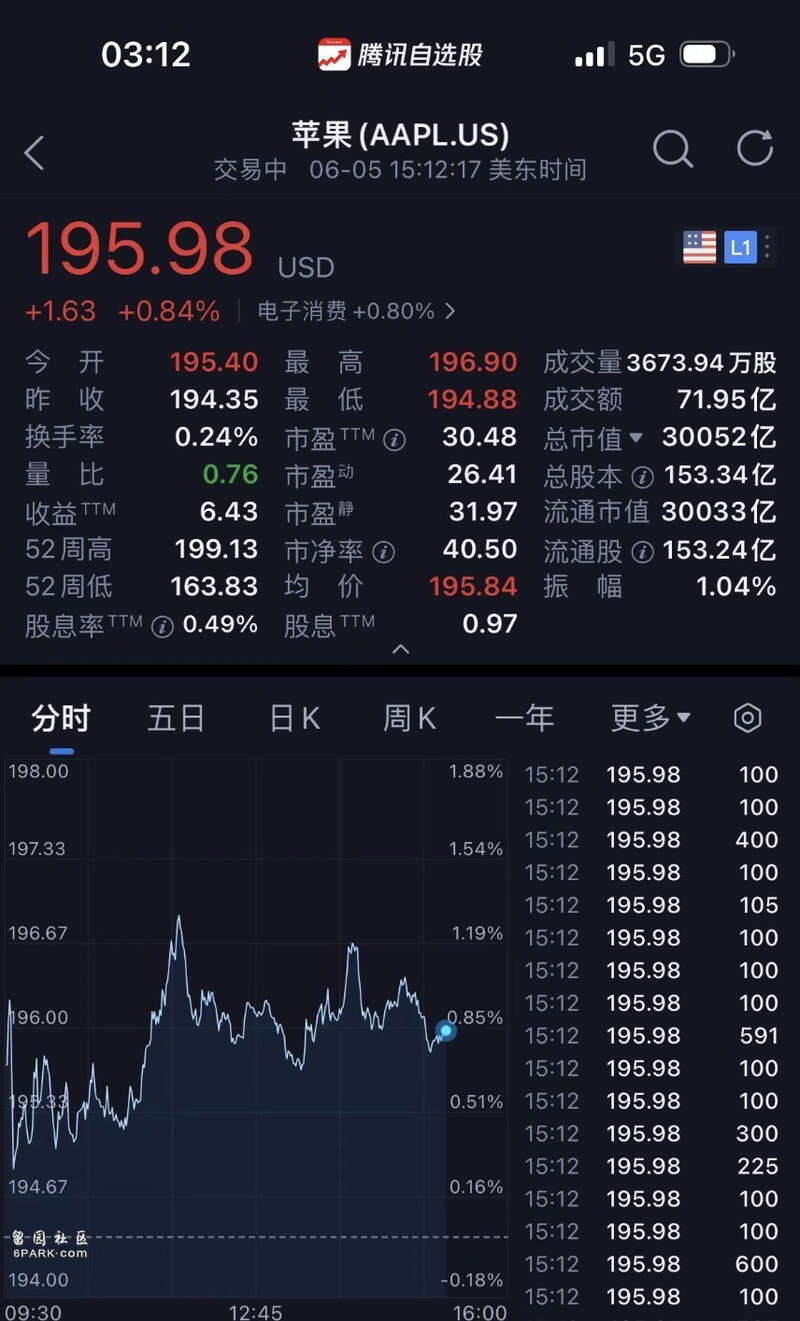Tap the info icon beside 流通股

click(642, 552)
